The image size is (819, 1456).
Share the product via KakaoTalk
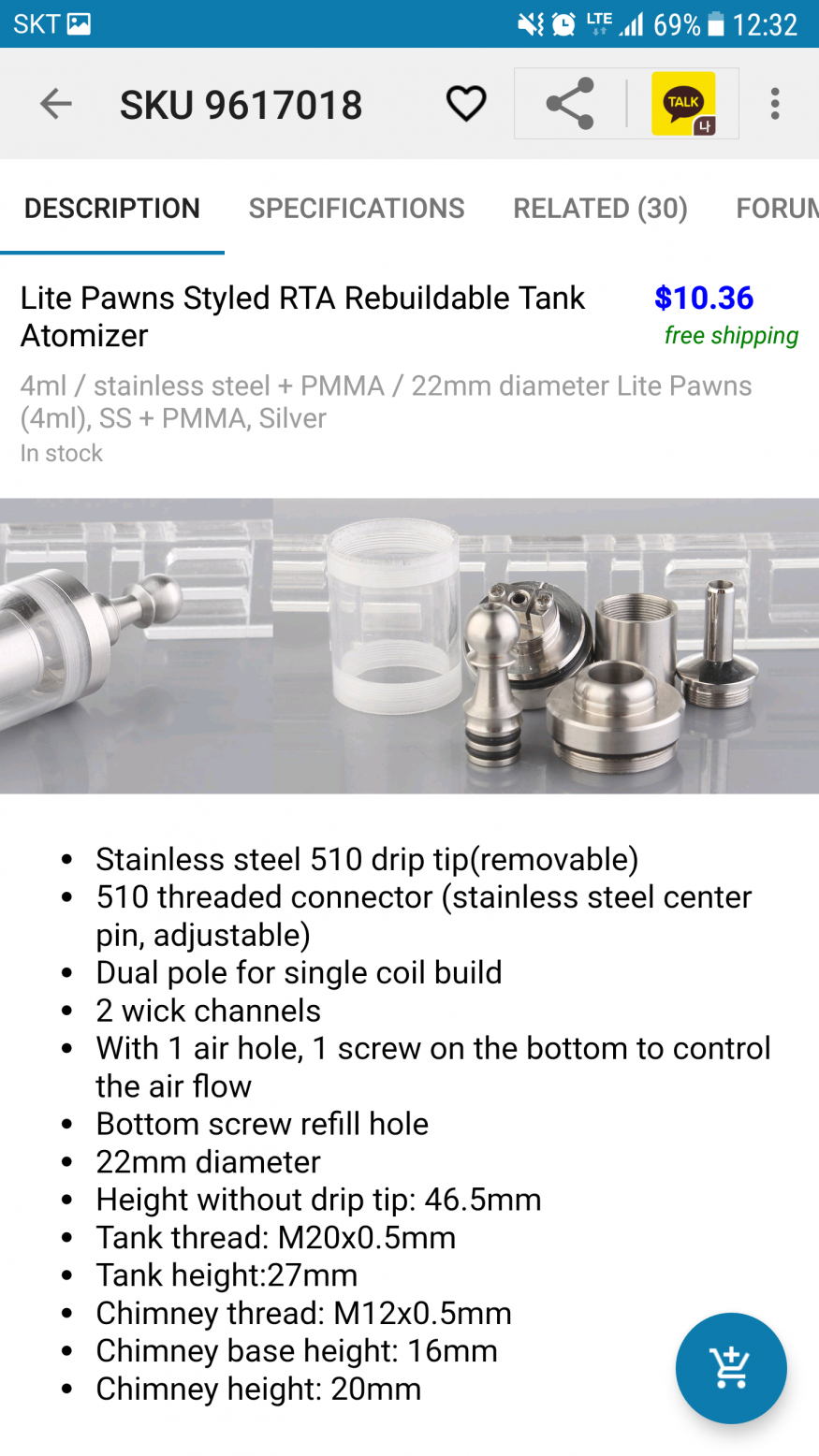tap(684, 104)
